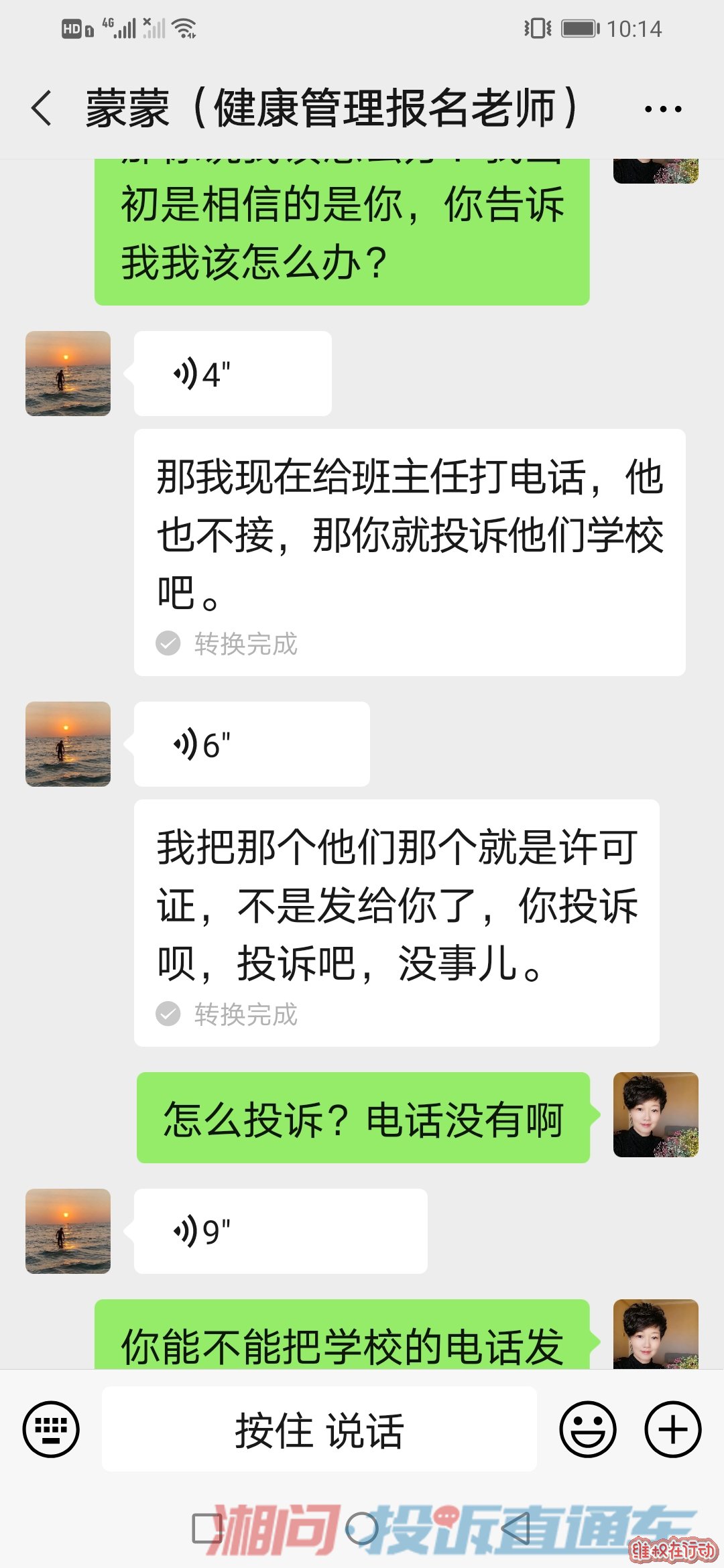Open chat info via the three-dot menu

coord(662,109)
